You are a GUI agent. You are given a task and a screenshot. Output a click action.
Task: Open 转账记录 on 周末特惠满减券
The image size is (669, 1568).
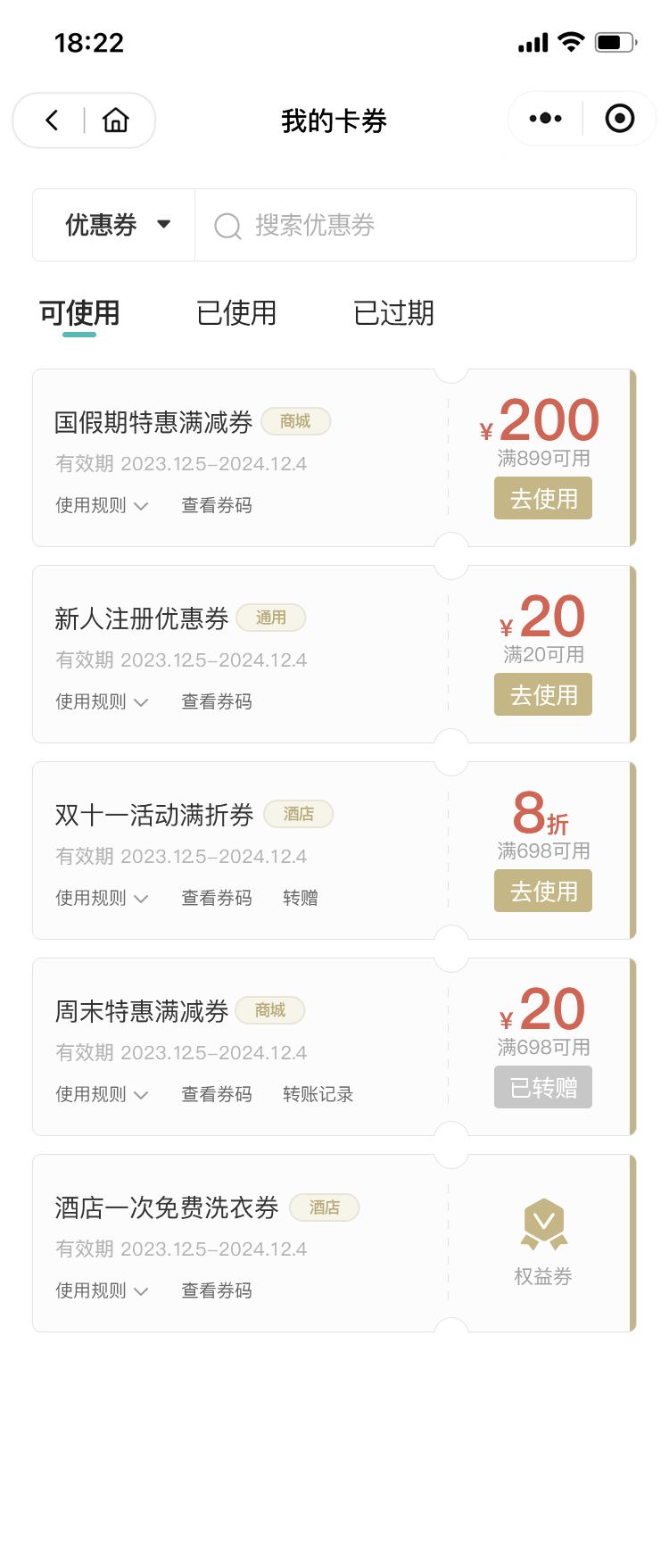(x=318, y=1095)
